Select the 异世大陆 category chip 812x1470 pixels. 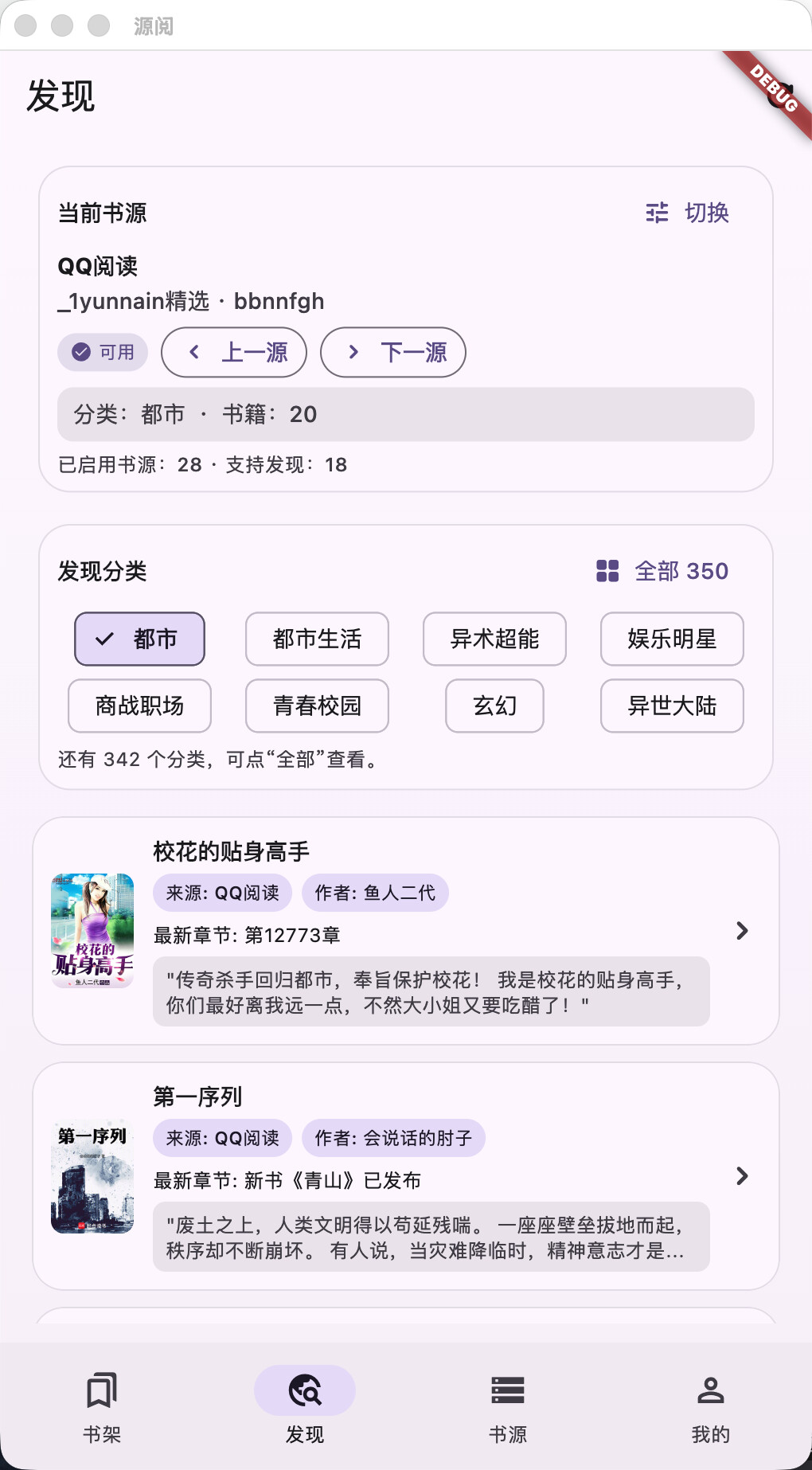point(672,706)
